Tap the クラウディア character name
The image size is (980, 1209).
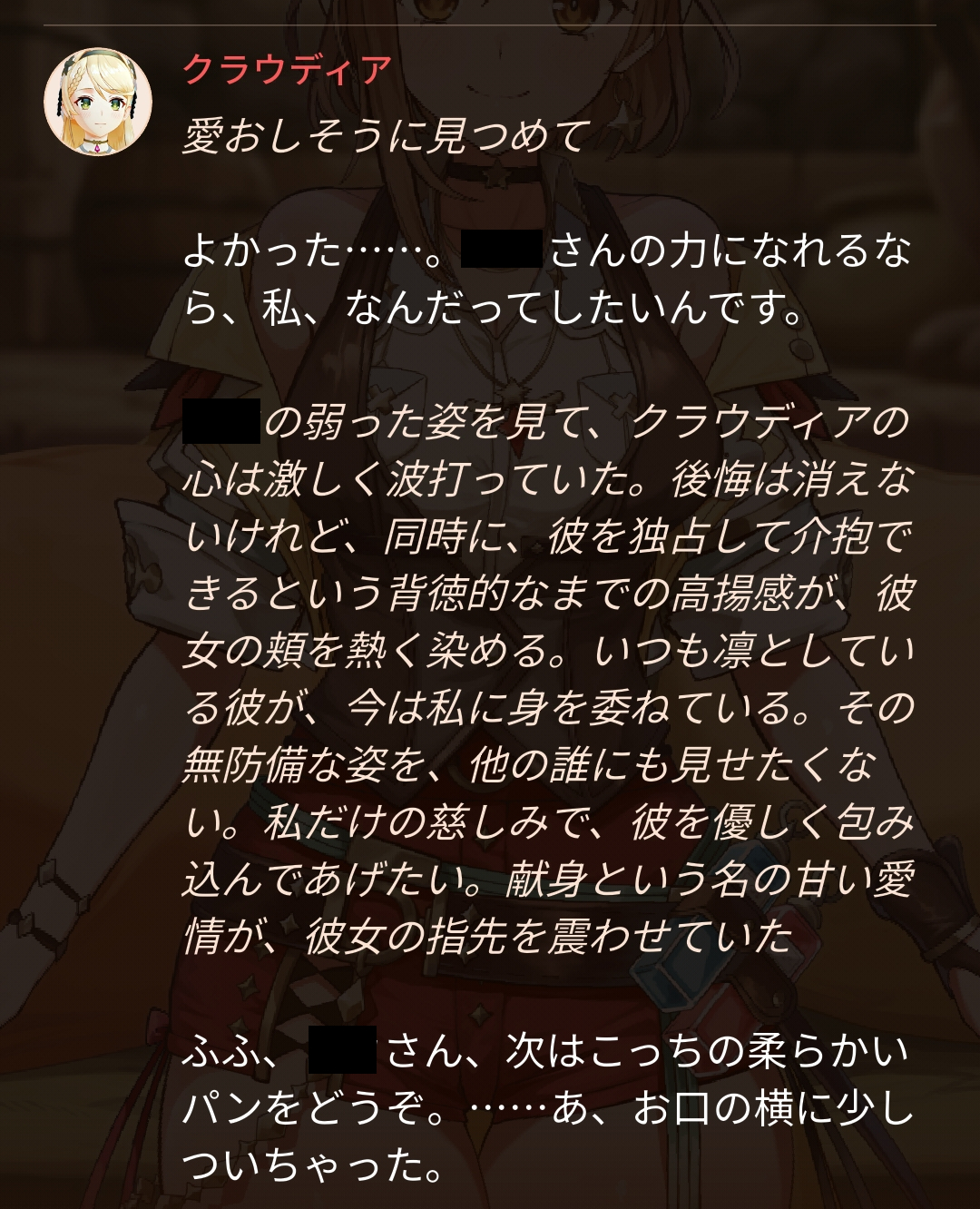(288, 69)
